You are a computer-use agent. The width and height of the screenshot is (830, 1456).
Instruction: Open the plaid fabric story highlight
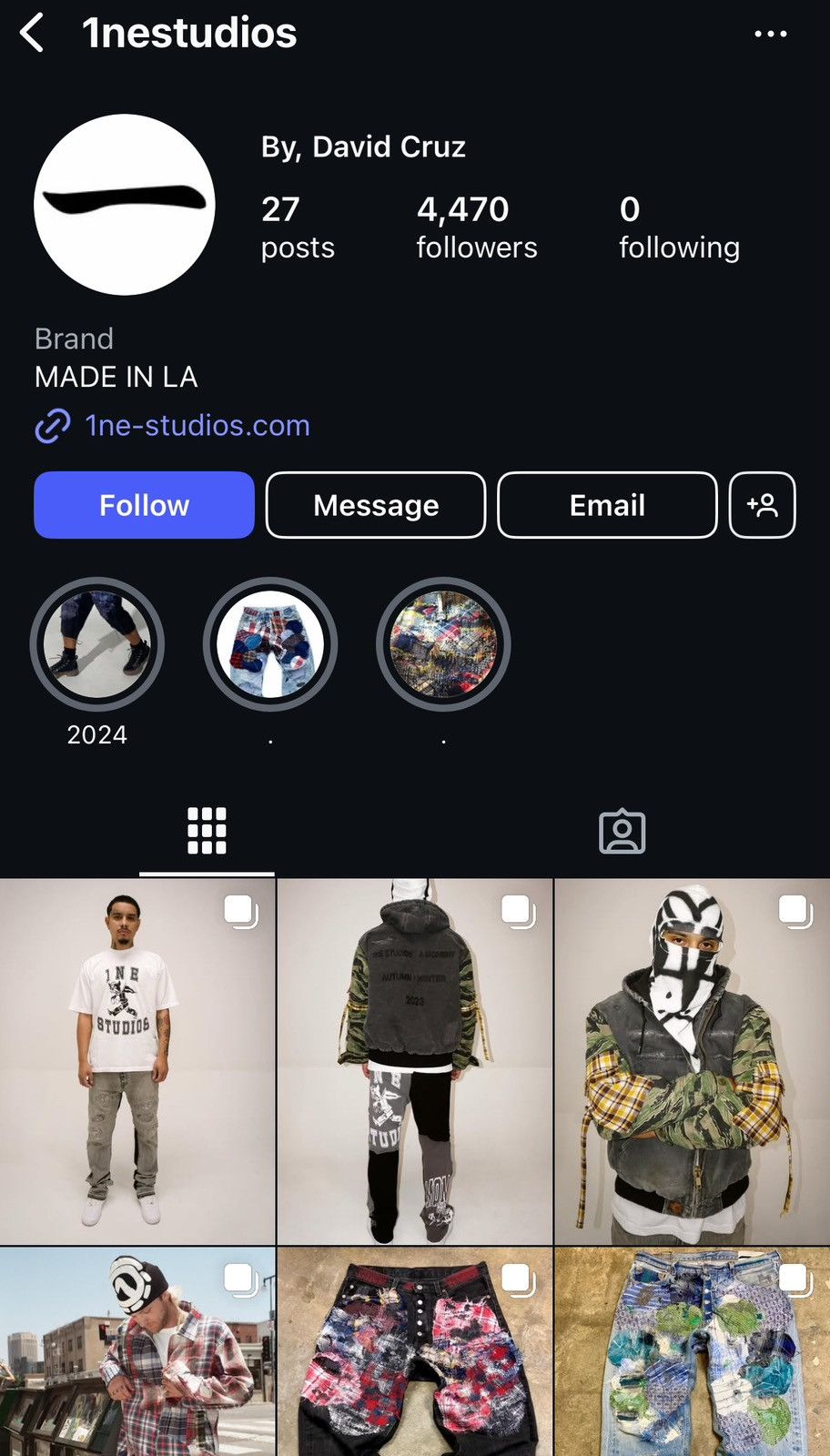point(443,644)
